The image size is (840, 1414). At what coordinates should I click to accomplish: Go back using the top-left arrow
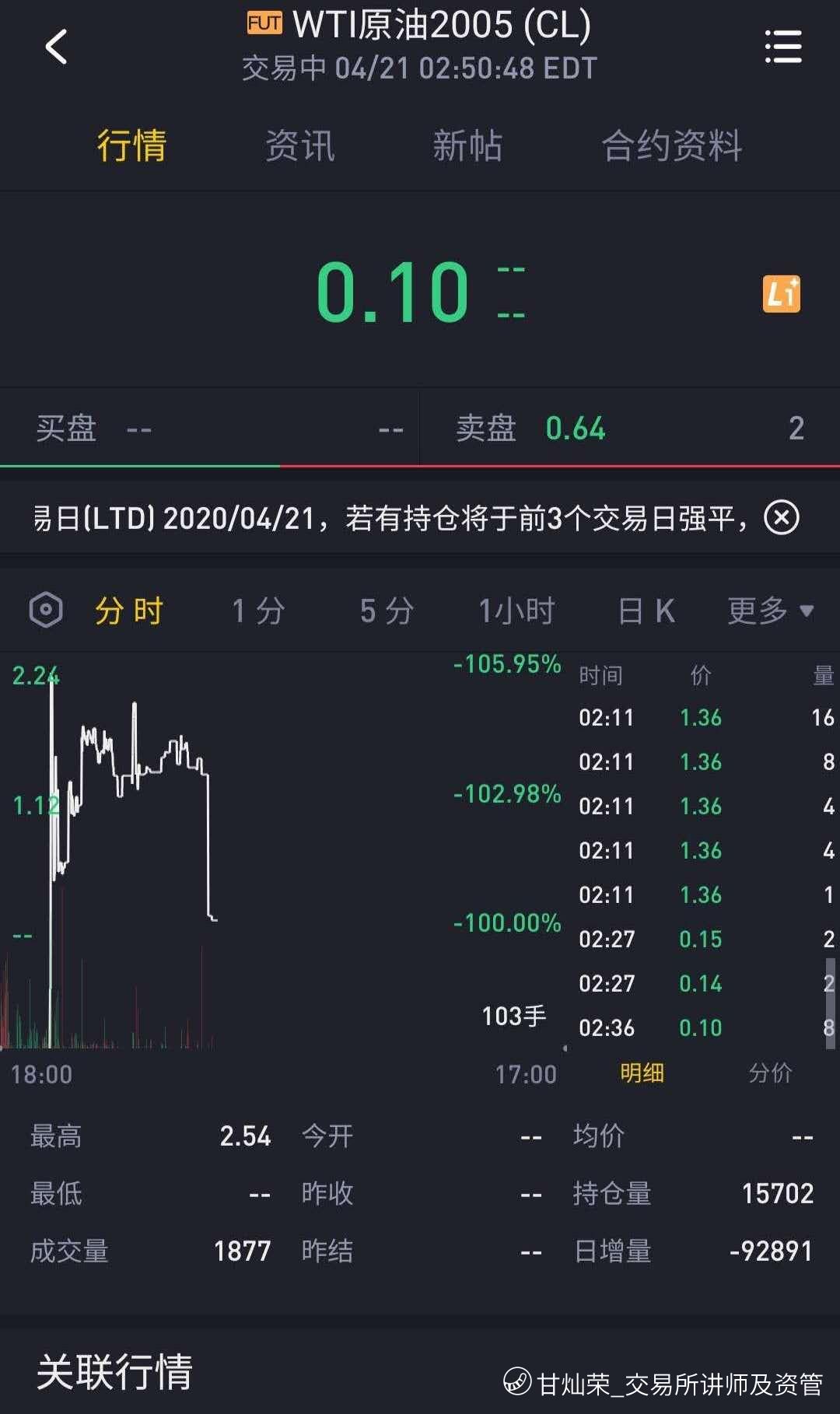tap(56, 47)
